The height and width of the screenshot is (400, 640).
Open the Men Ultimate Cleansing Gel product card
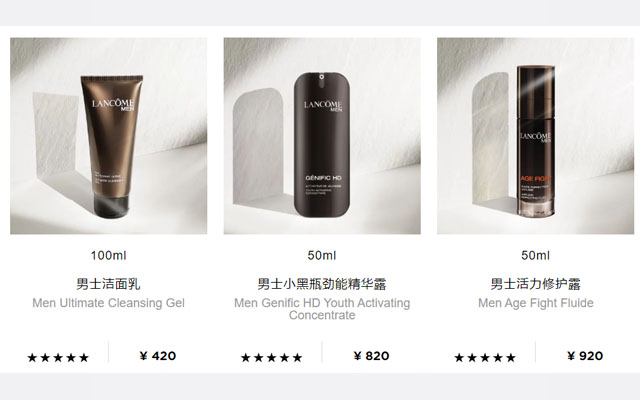click(x=108, y=136)
